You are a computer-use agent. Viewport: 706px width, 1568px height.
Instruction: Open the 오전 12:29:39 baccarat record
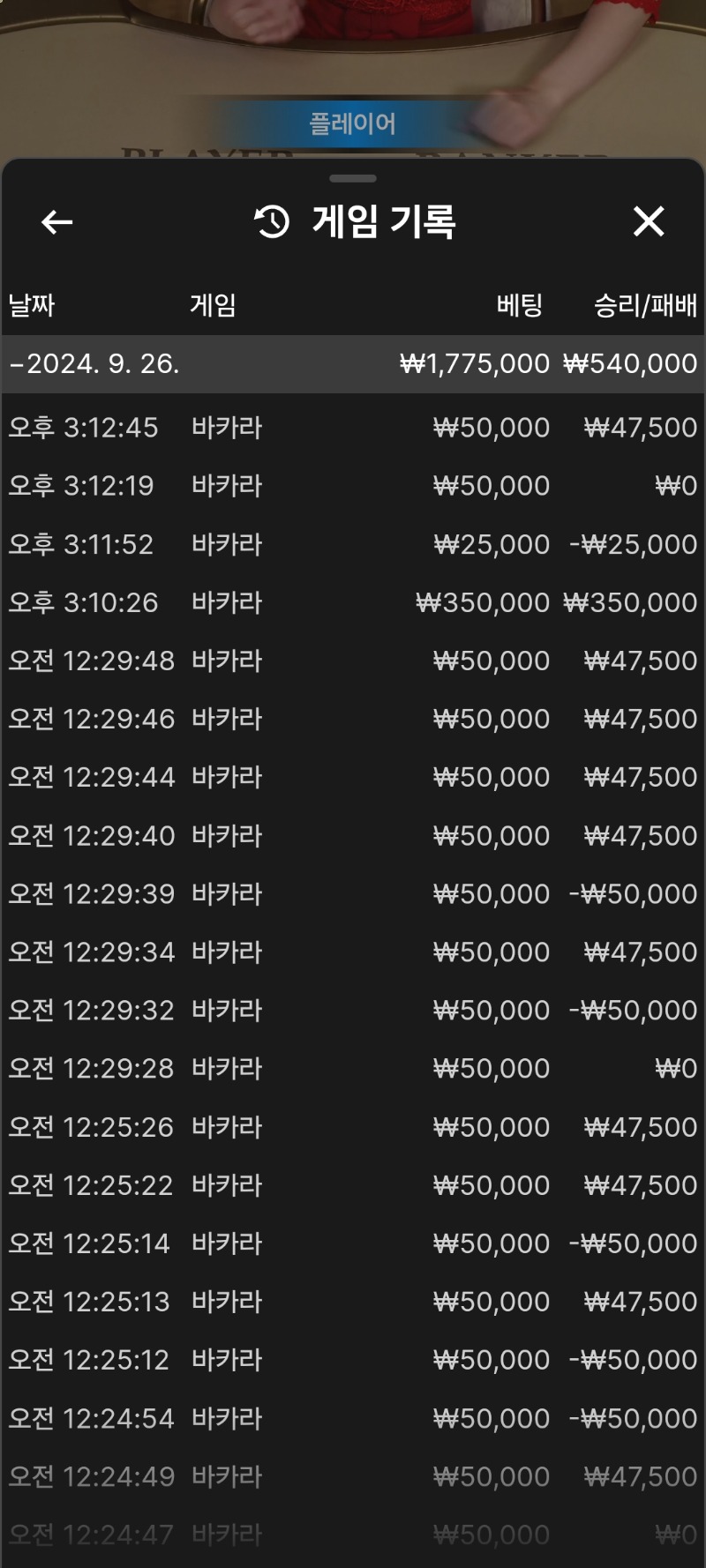click(353, 893)
